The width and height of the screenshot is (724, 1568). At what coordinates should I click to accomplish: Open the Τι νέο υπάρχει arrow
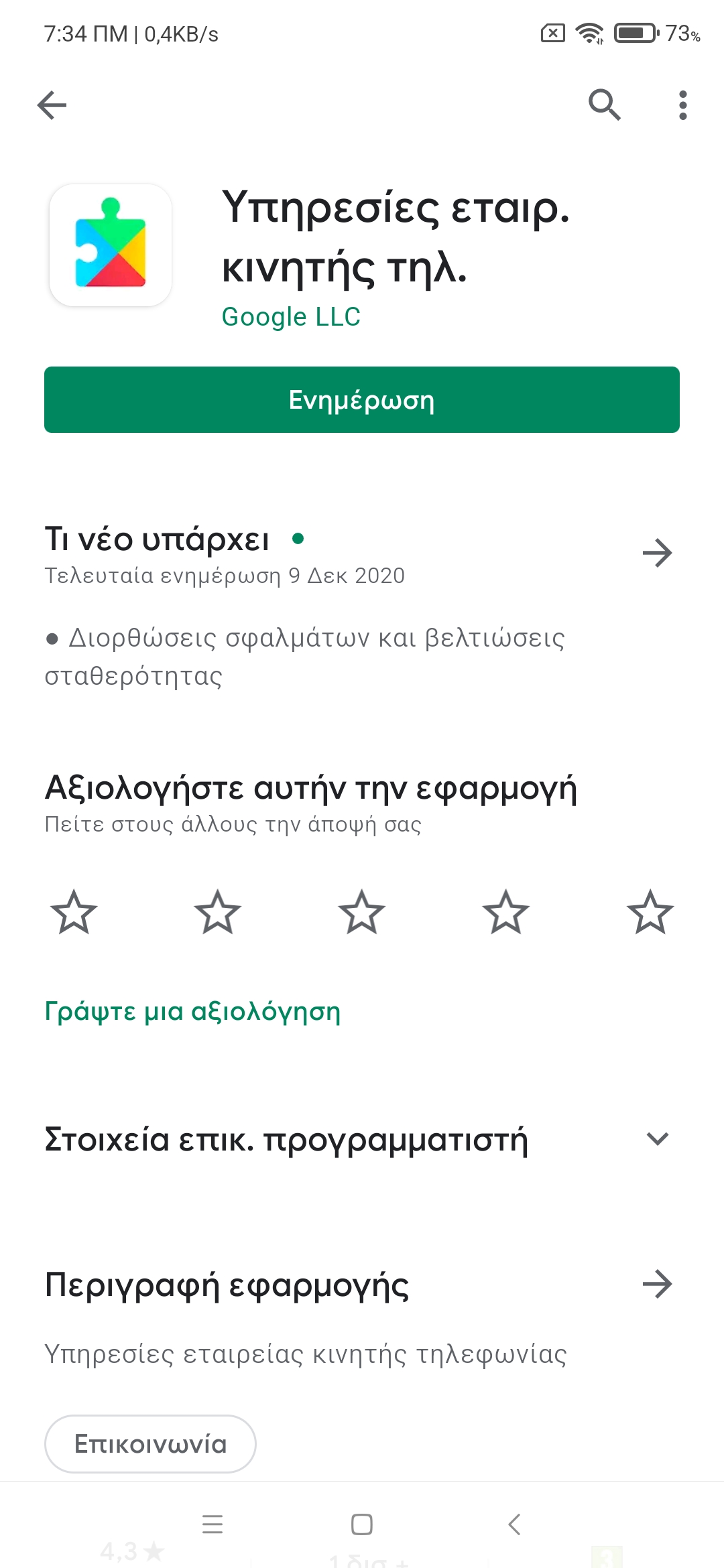(x=657, y=553)
